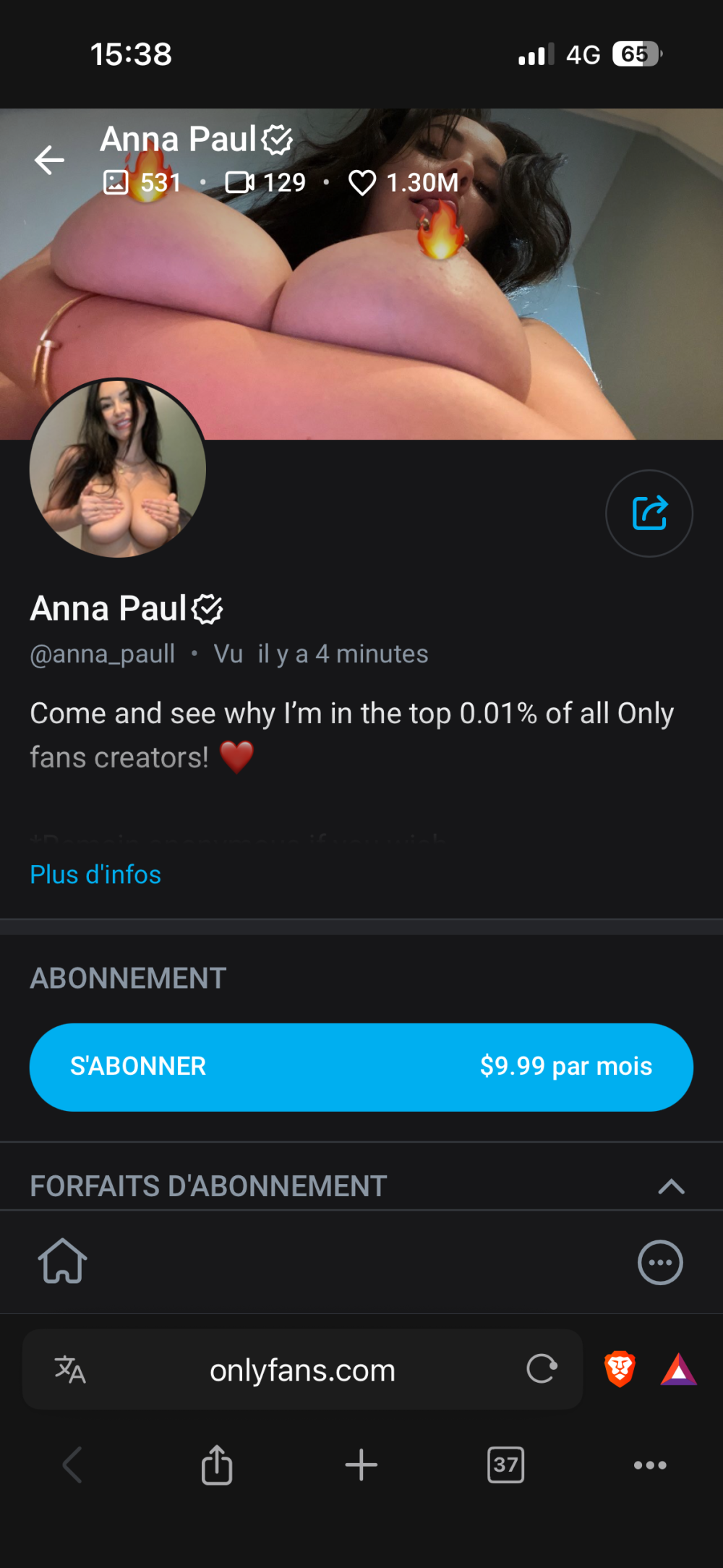723x1568 pixels.
Task: Go back using the header arrow
Action: click(x=49, y=160)
